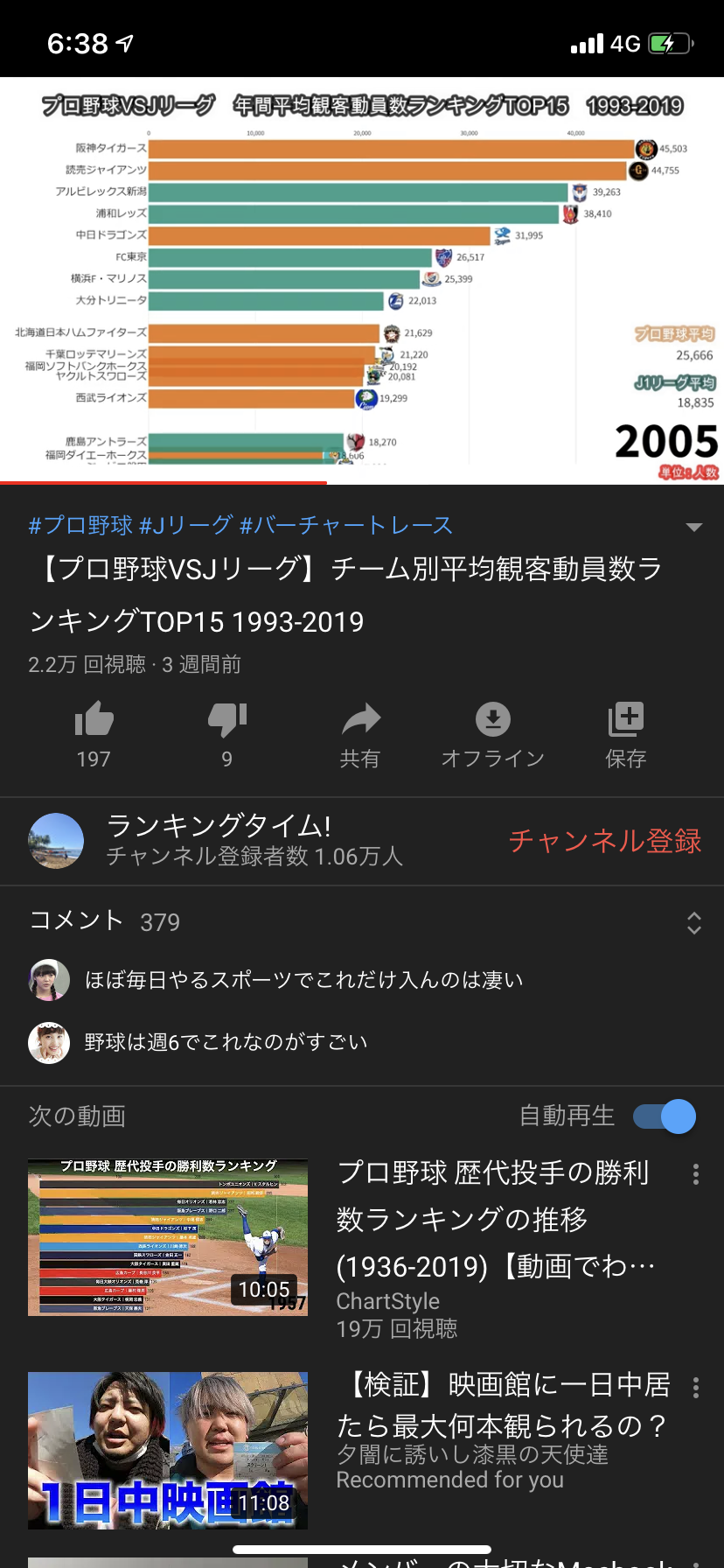Play 【検証】映画館に一日中居たら video

pos(168,1450)
